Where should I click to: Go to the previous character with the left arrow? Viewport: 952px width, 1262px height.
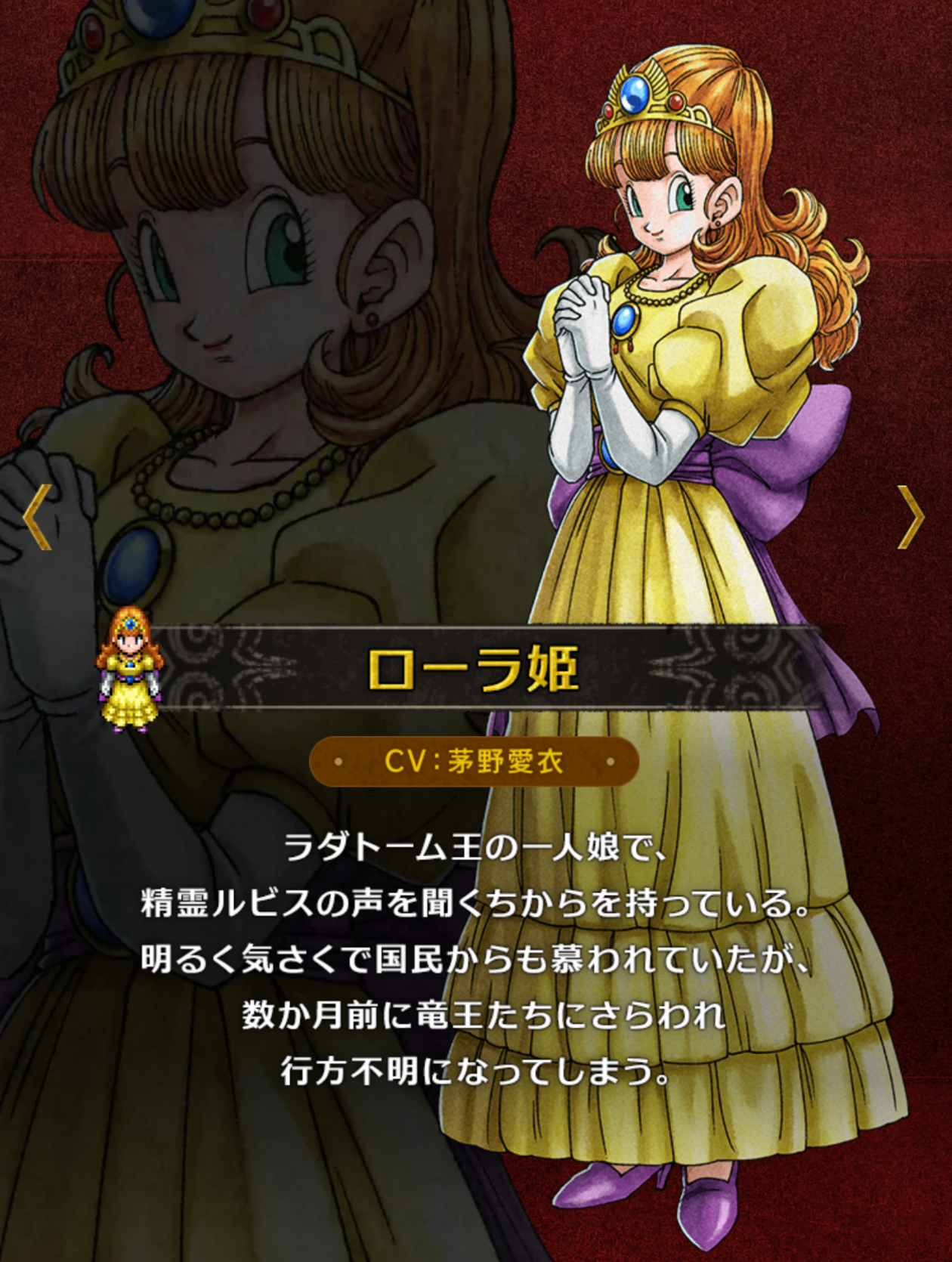[37, 517]
